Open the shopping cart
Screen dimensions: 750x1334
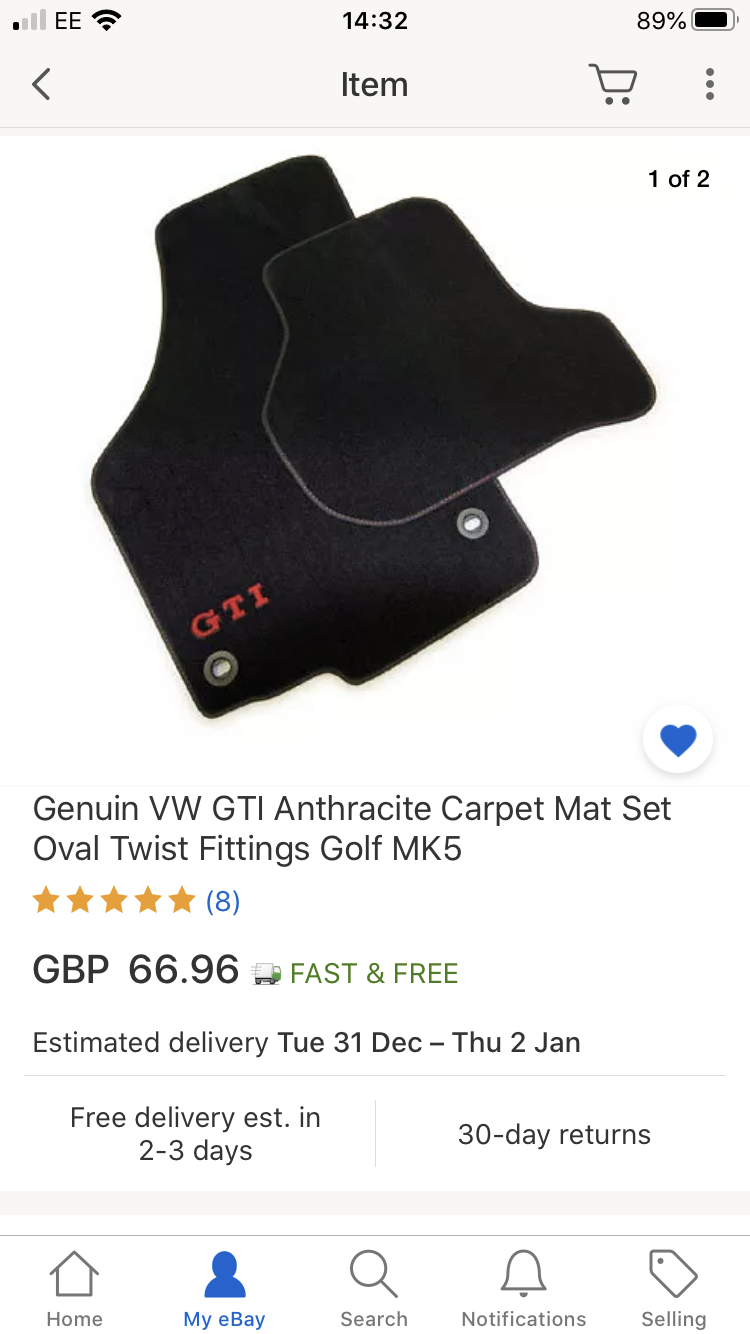[612, 85]
